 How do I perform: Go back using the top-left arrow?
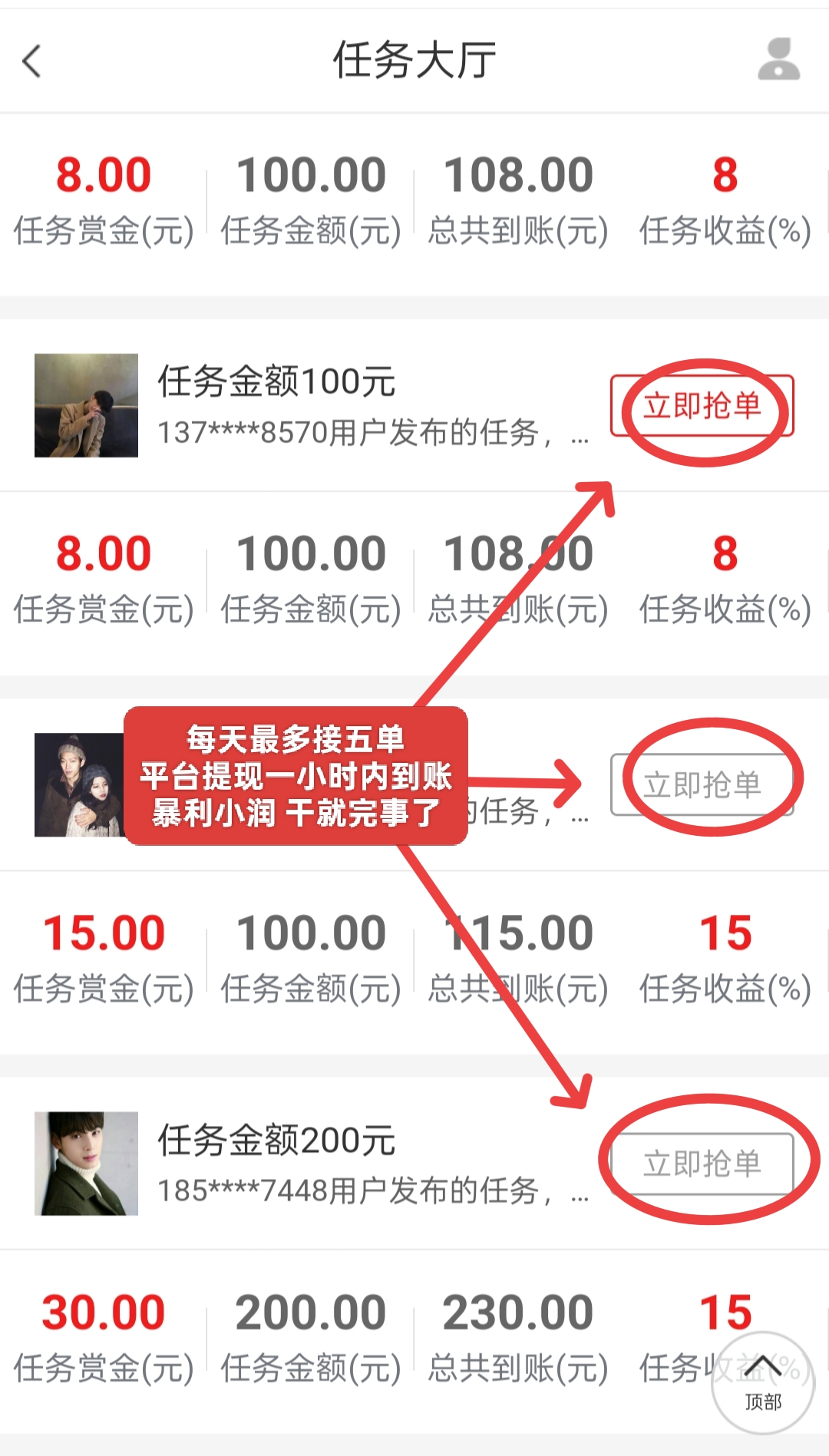[x=31, y=61]
